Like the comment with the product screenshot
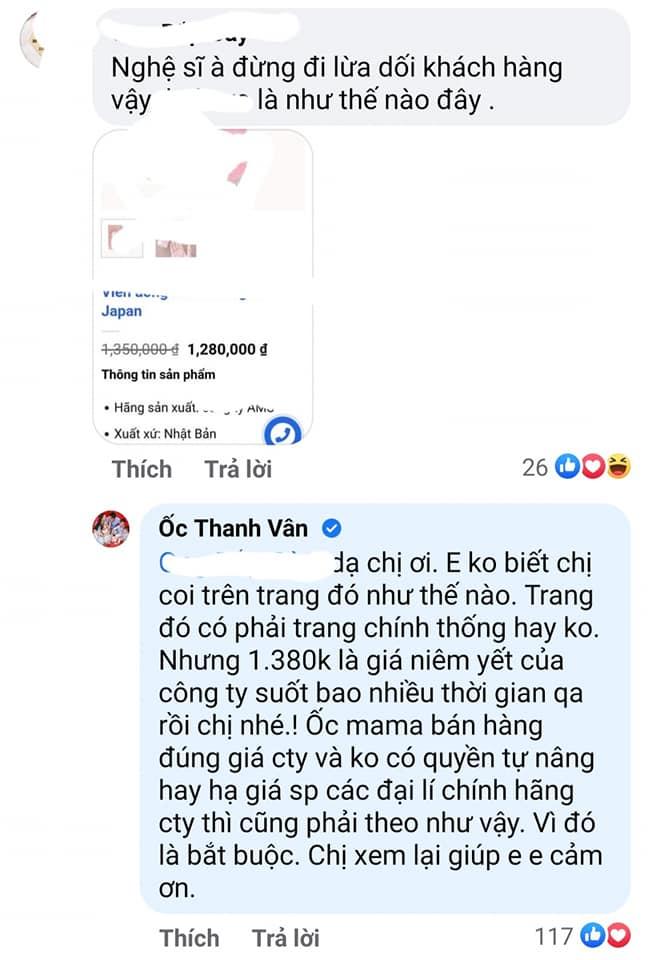This screenshot has width=650, height=960. click(x=142, y=469)
